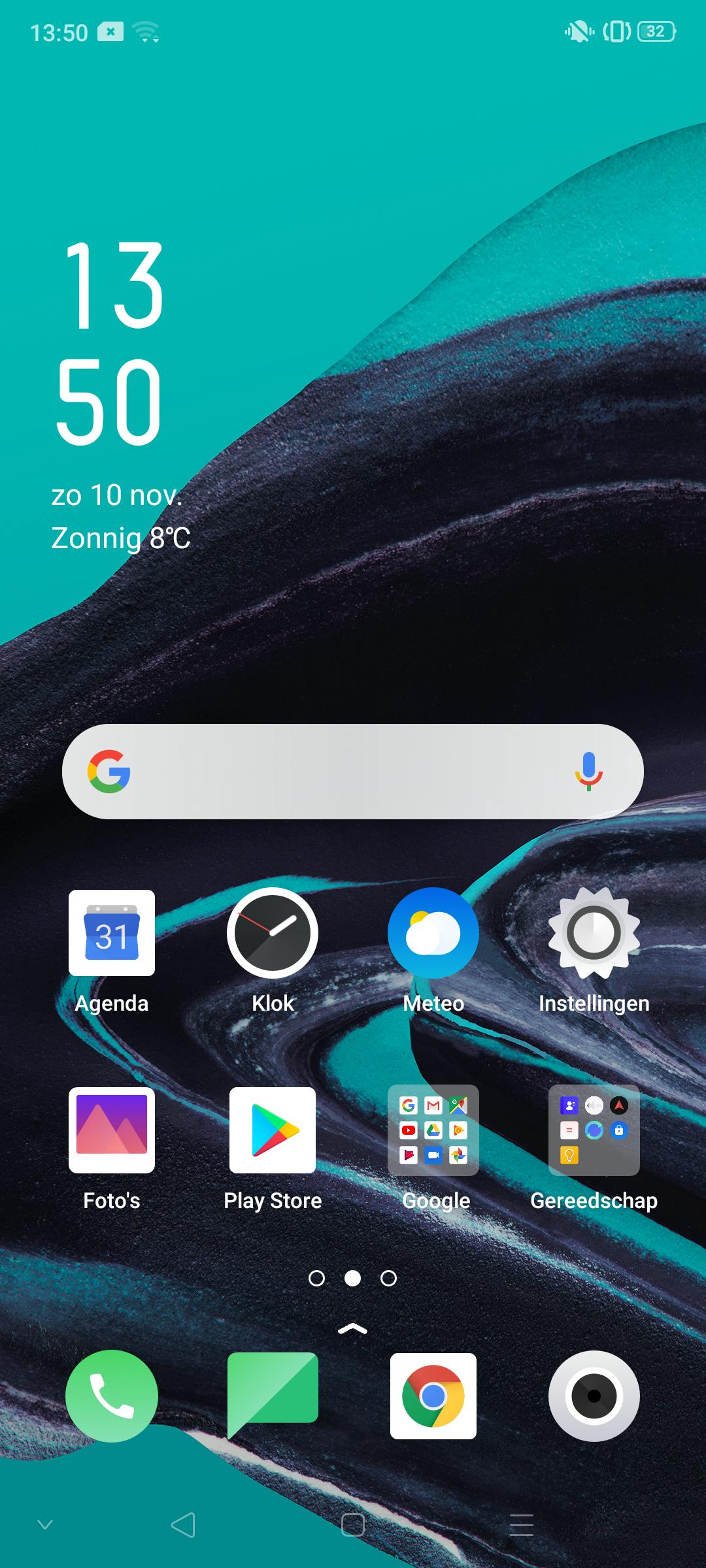
Task: Open the messages app
Action: point(273,1396)
